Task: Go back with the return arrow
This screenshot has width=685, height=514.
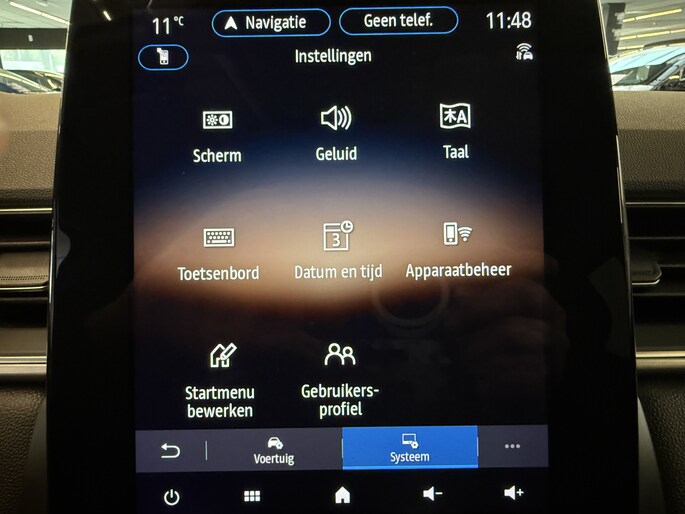Action: pyautogui.click(x=170, y=450)
